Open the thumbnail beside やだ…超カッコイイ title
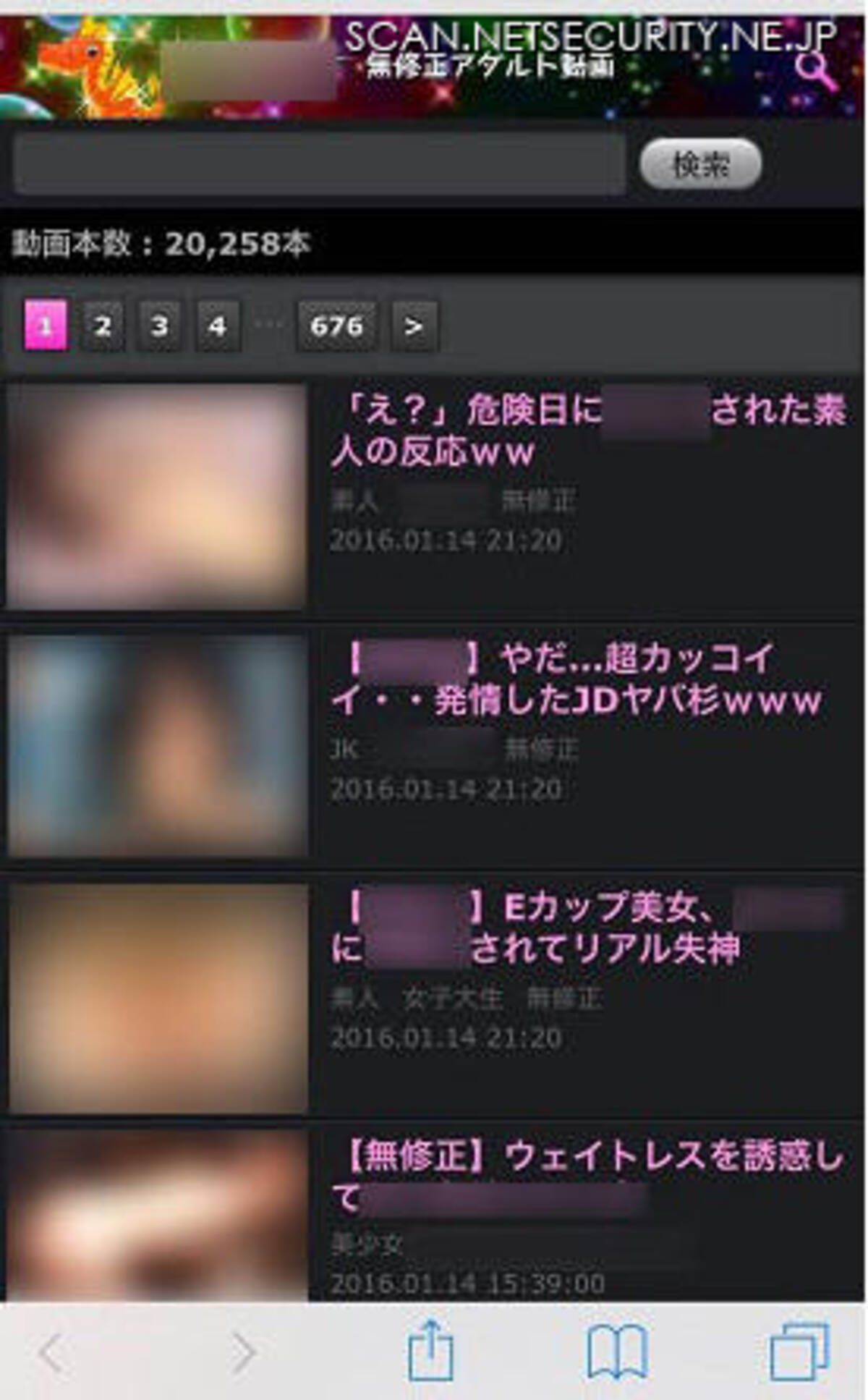868x1400 pixels. (x=157, y=746)
